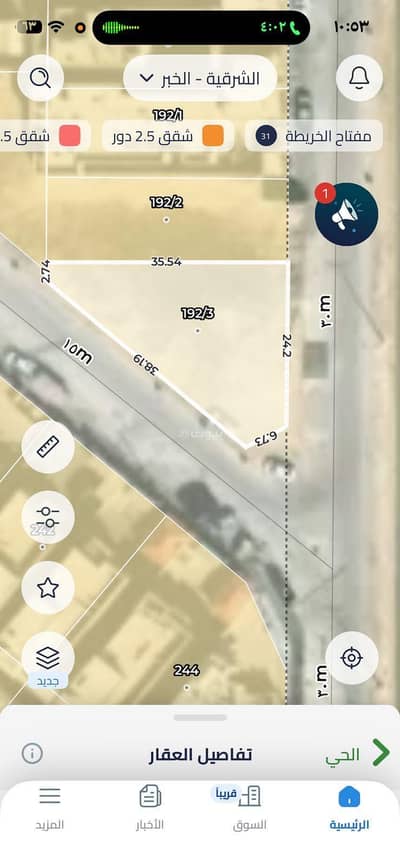This screenshot has height=866, width=400.
Task: Expand the الشرقية - الخبر city dropdown
Action: coord(200,78)
